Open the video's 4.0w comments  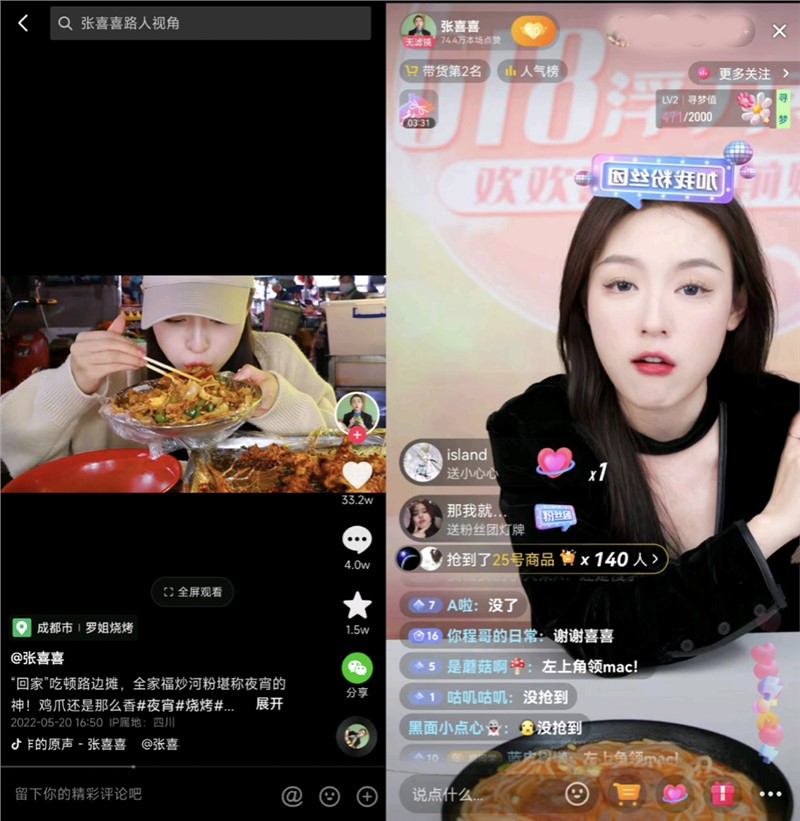tap(357, 541)
